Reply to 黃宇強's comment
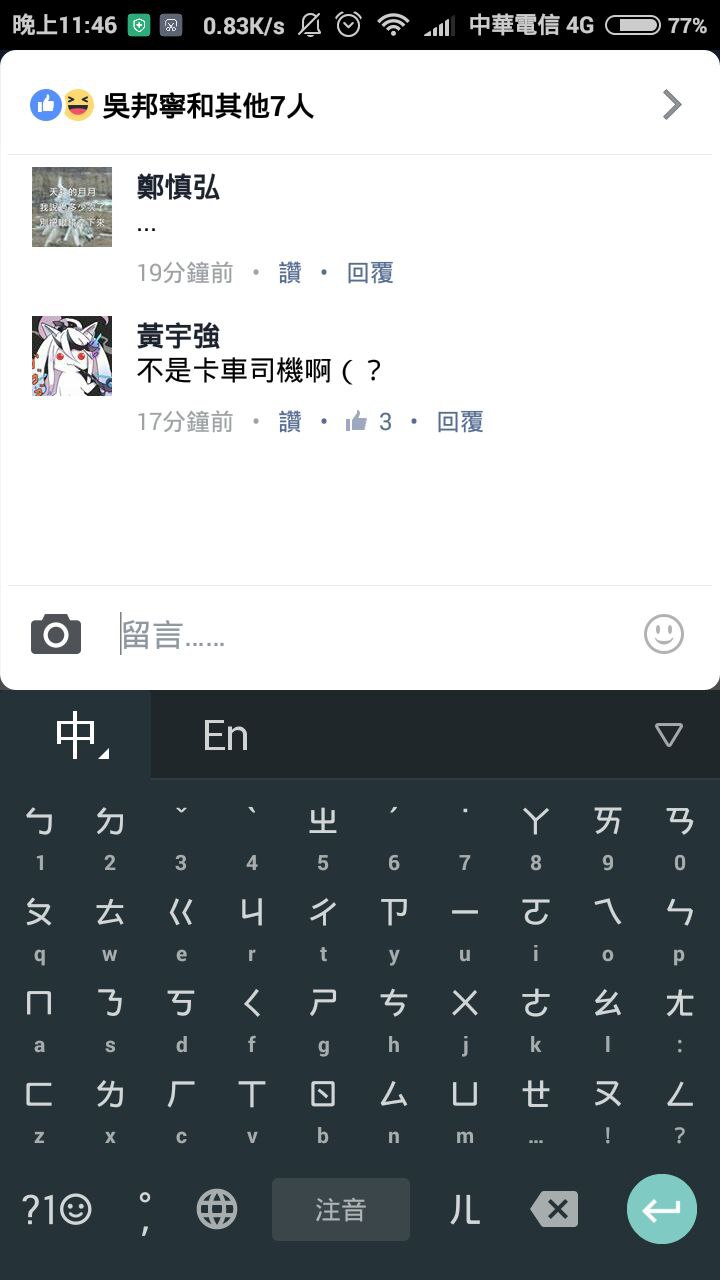720x1280 pixels. pyautogui.click(x=460, y=422)
